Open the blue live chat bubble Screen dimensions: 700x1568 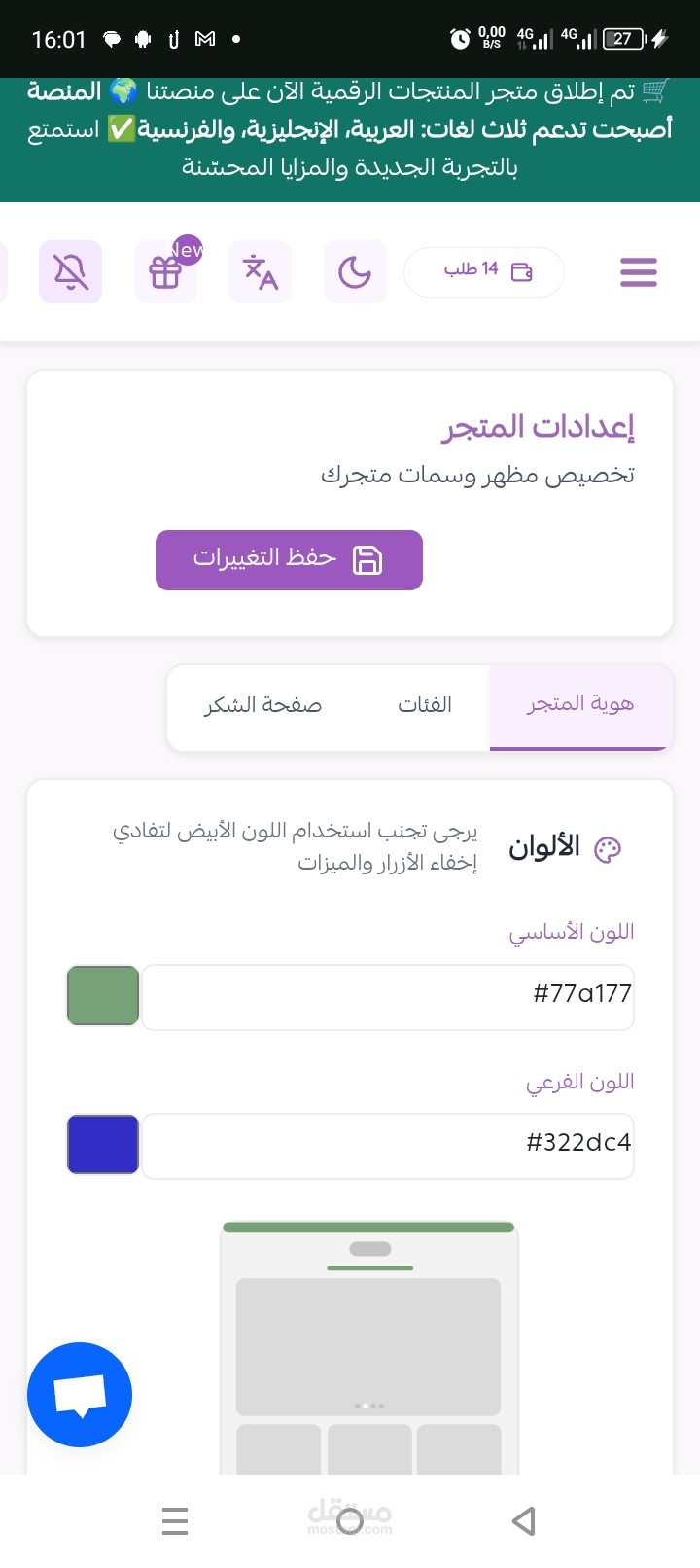[x=80, y=1394]
